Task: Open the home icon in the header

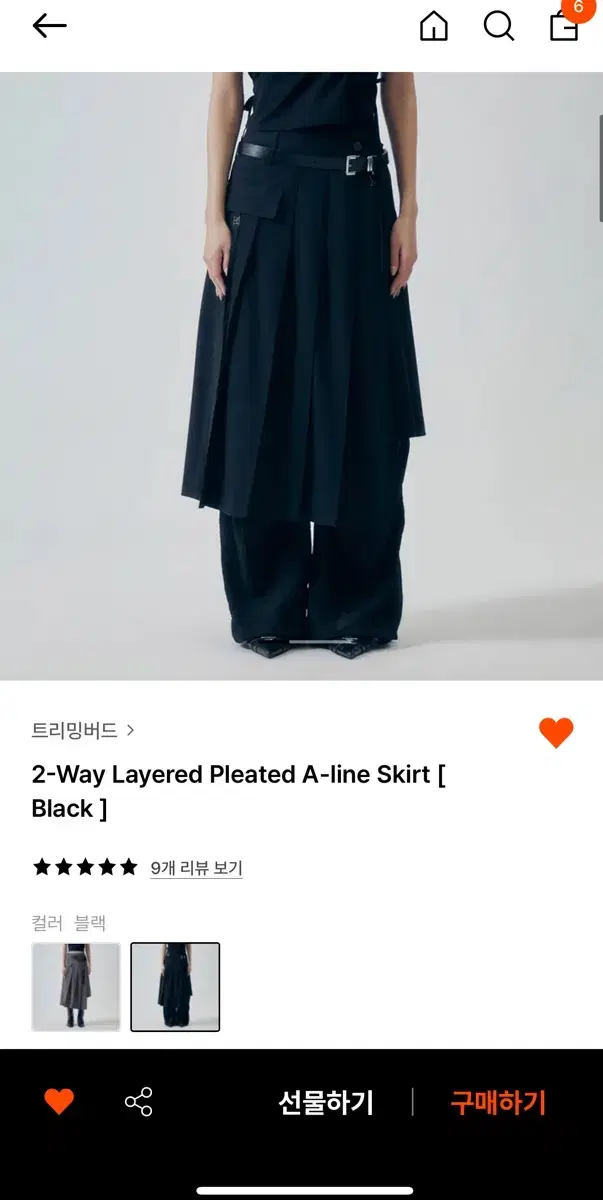Action: pos(434,26)
